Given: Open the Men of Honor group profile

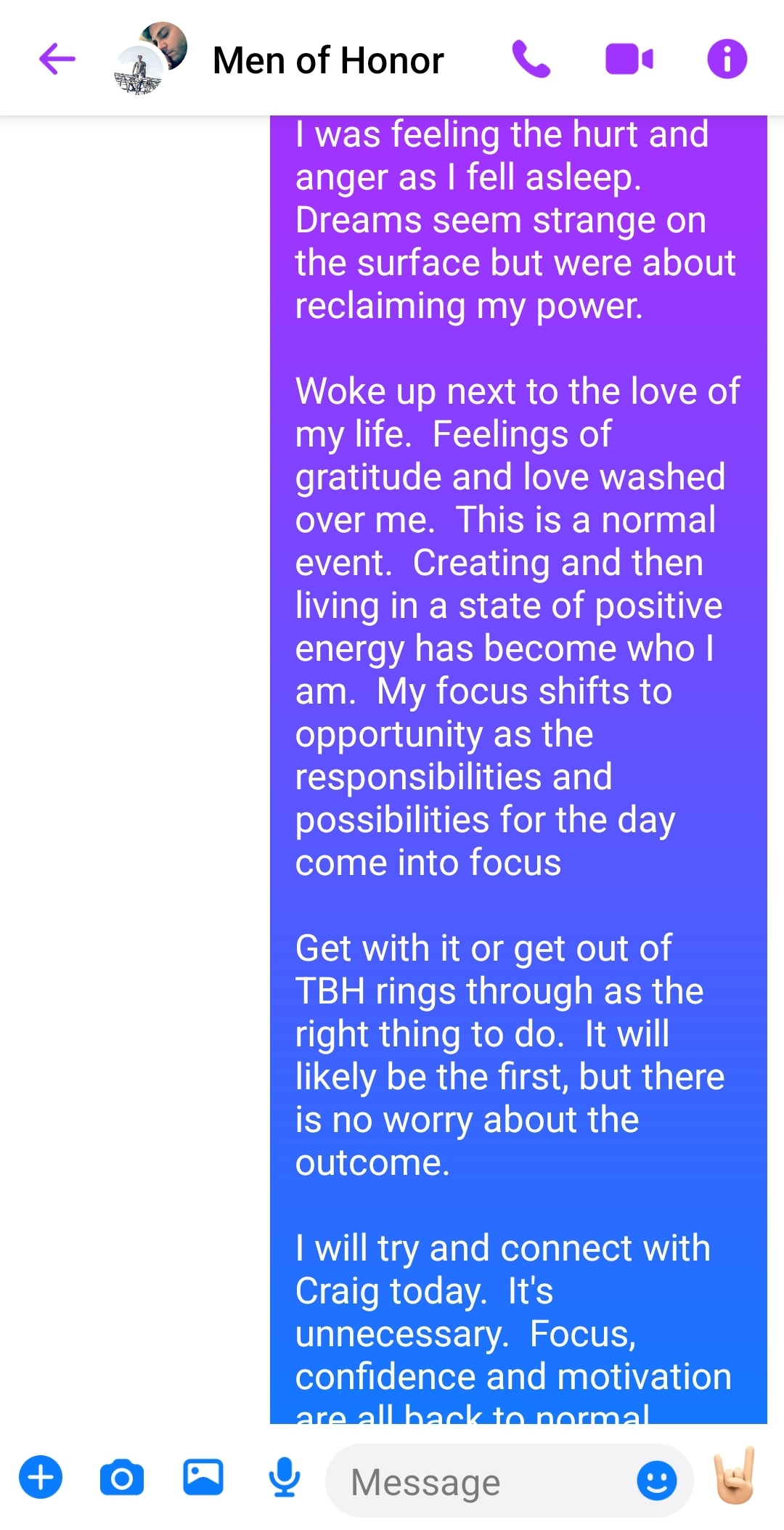Looking at the screenshot, I should coord(327,60).
